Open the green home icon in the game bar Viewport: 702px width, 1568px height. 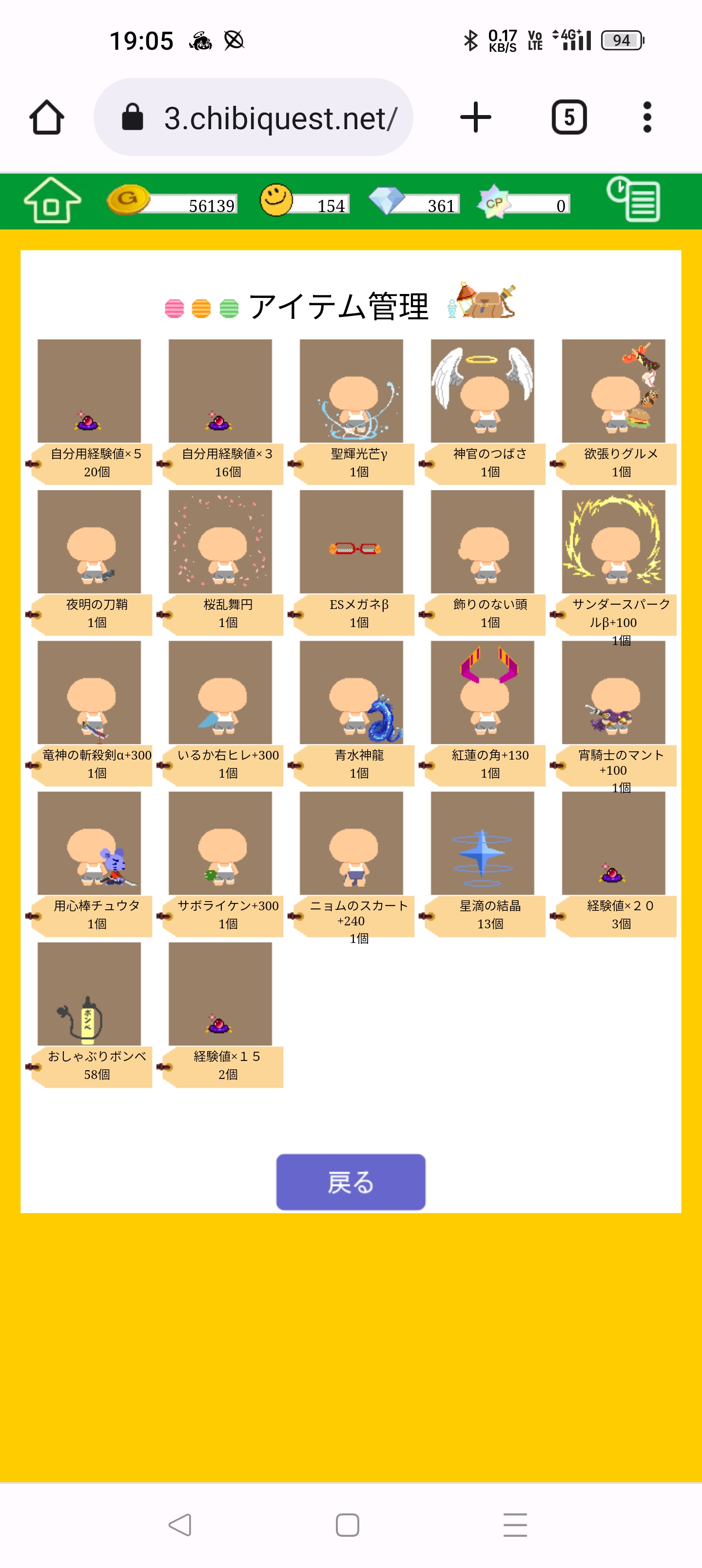pos(52,201)
